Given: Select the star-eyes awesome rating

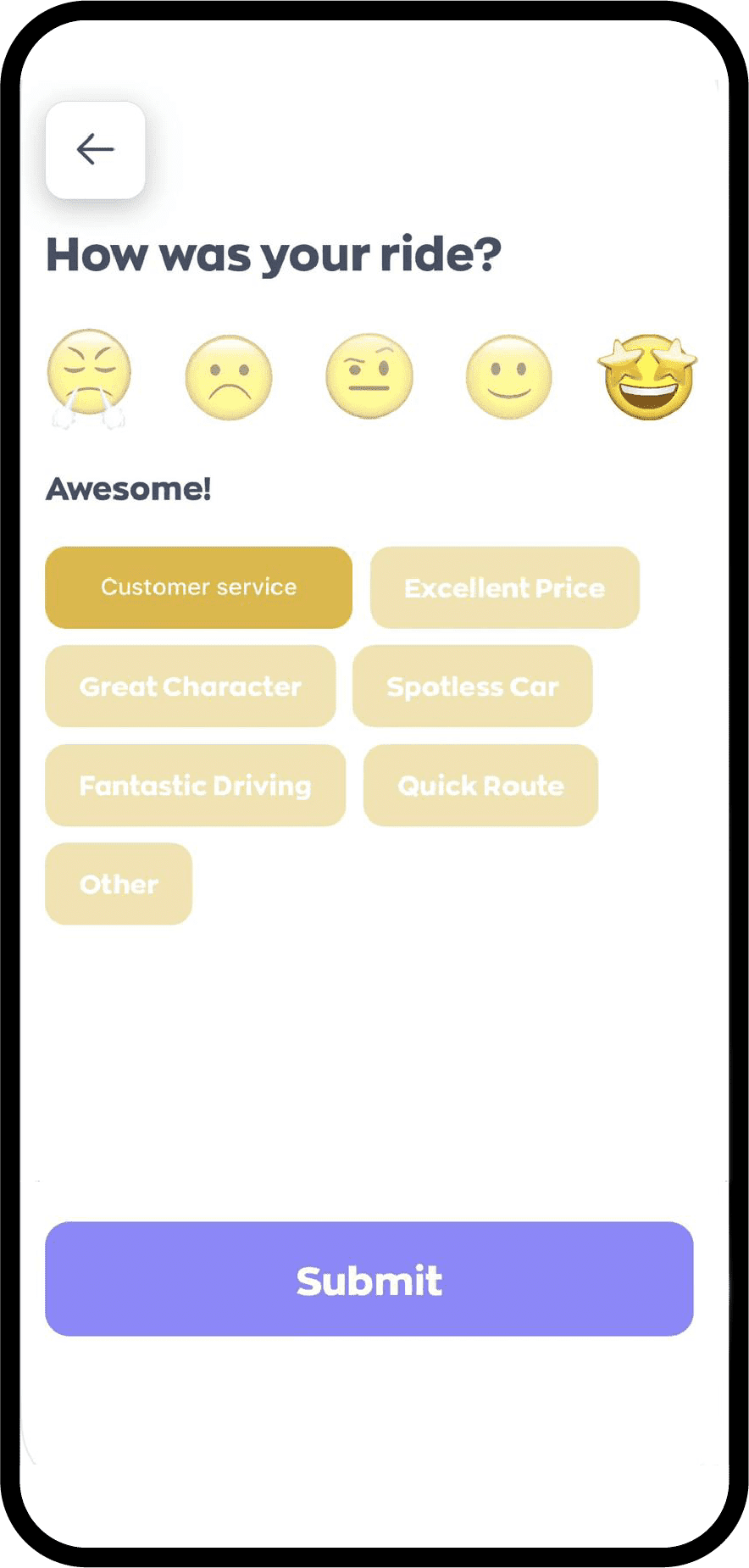Looking at the screenshot, I should pos(648,377).
